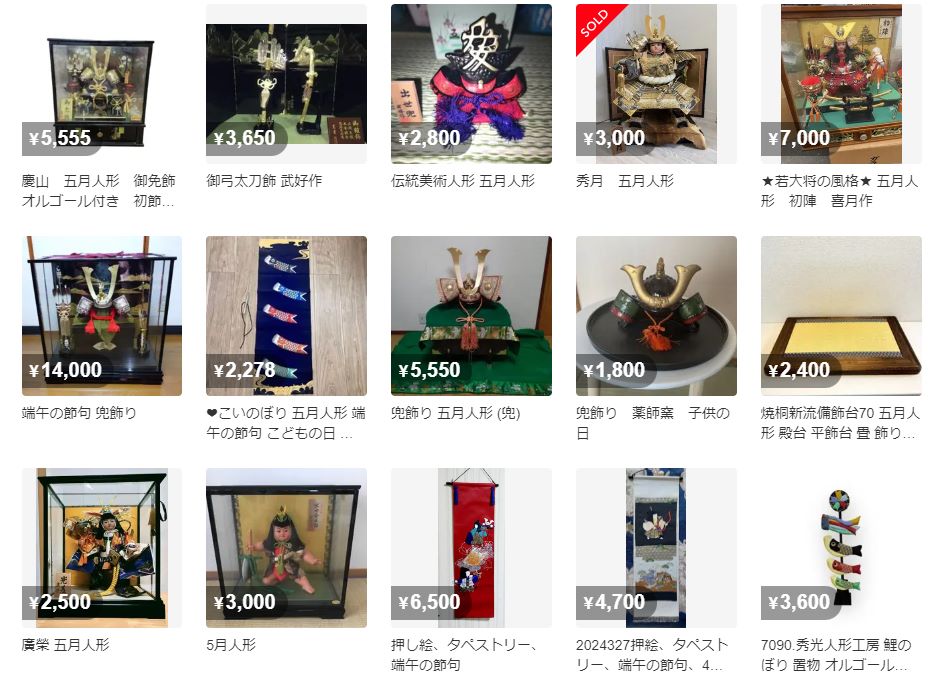The width and height of the screenshot is (933, 680).
Task: Open the ¥2,800 伝統美術人形 listing
Action: point(471,84)
